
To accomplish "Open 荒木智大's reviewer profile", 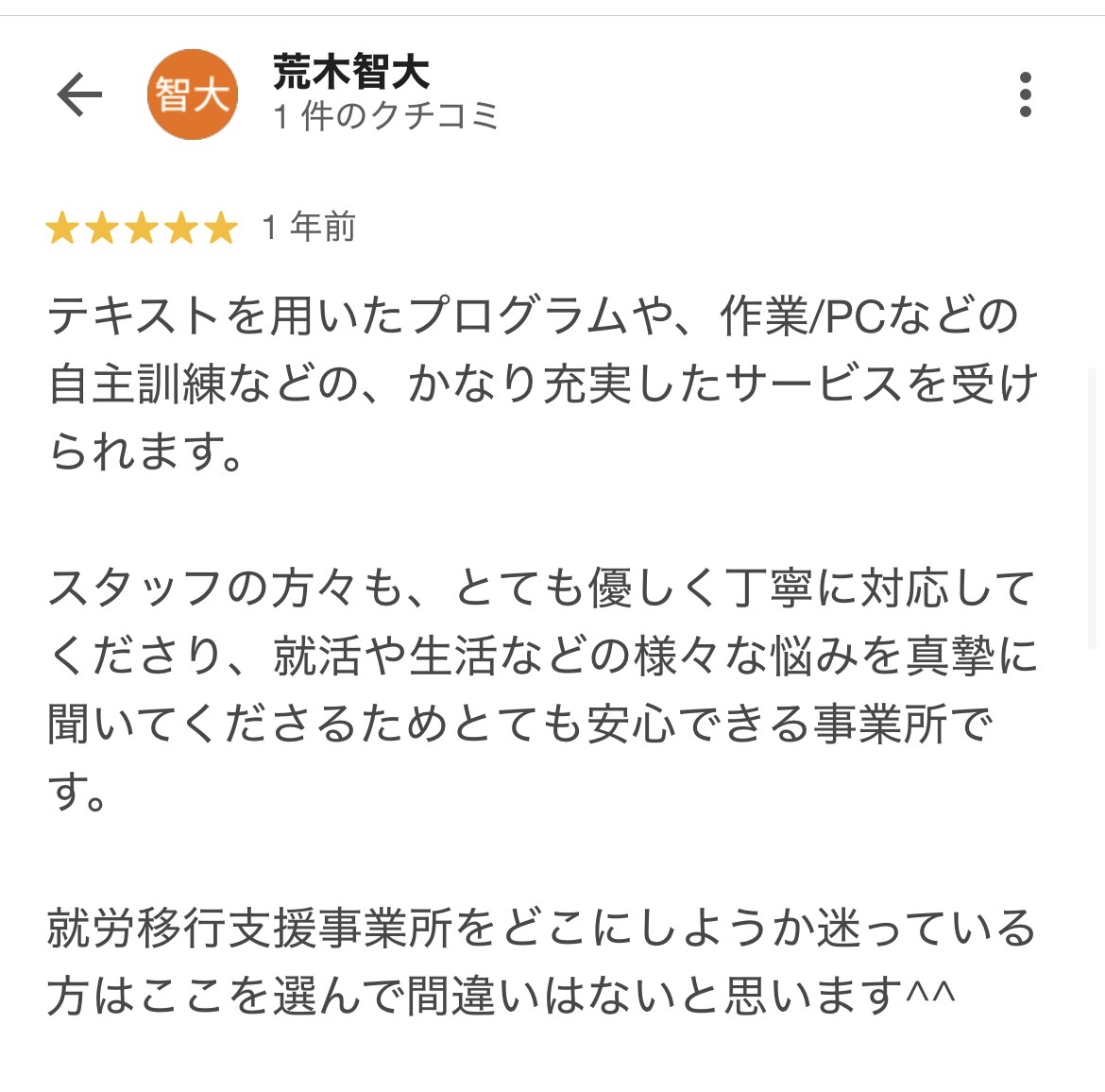I will (x=350, y=74).
